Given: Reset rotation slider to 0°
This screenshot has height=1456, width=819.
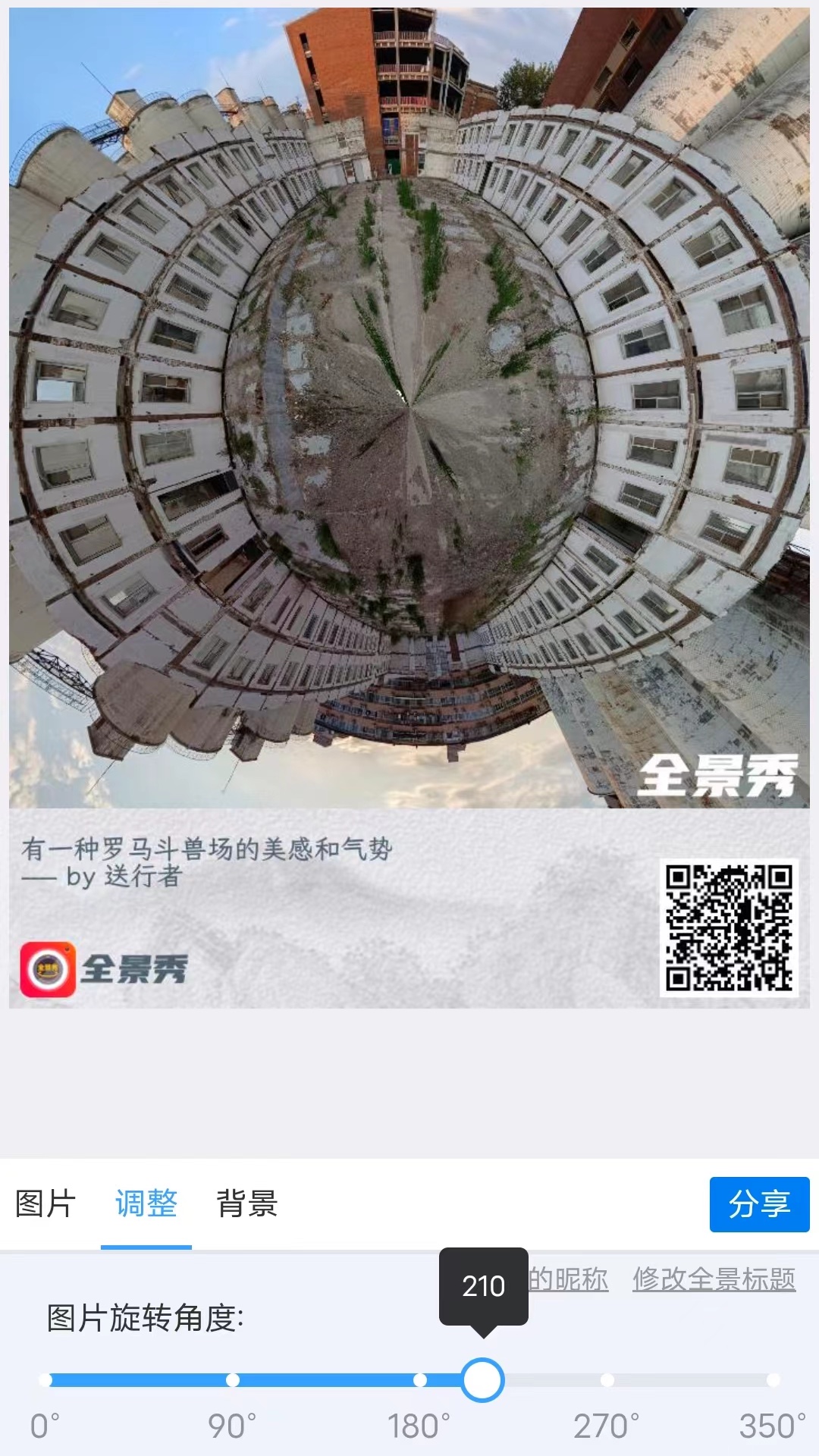Looking at the screenshot, I should 45,1379.
